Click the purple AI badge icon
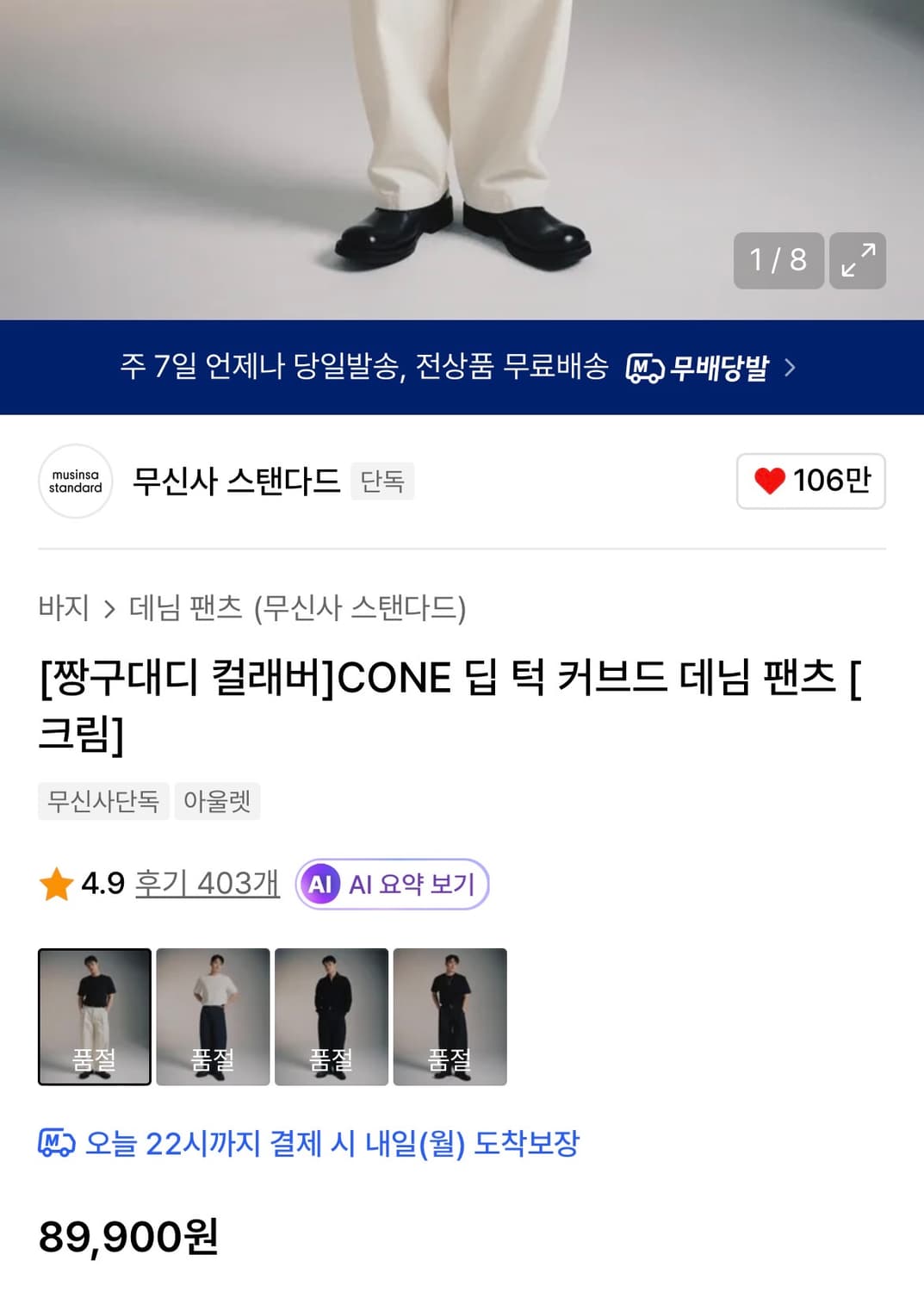 click(321, 883)
